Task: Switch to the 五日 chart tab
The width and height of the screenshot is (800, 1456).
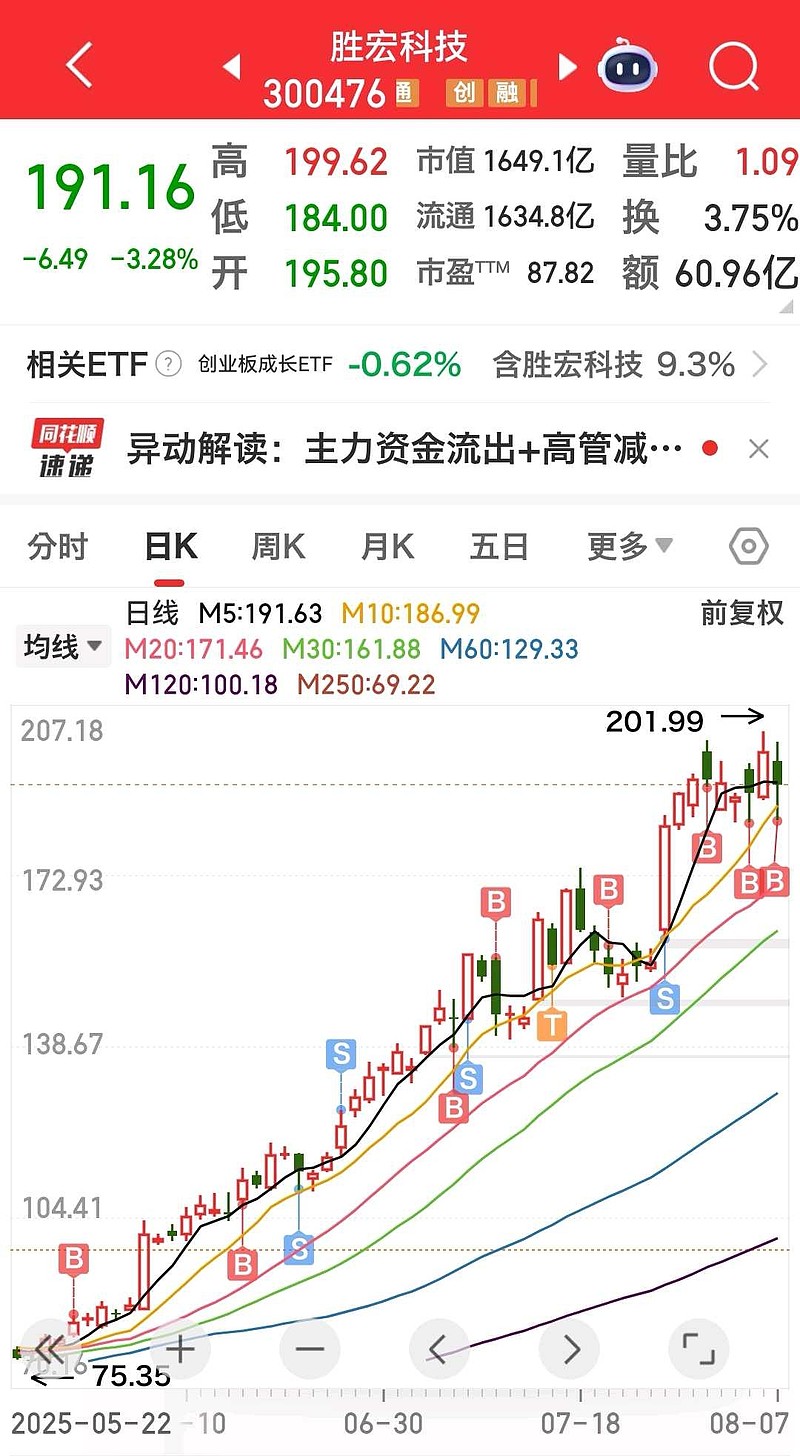Action: (498, 547)
